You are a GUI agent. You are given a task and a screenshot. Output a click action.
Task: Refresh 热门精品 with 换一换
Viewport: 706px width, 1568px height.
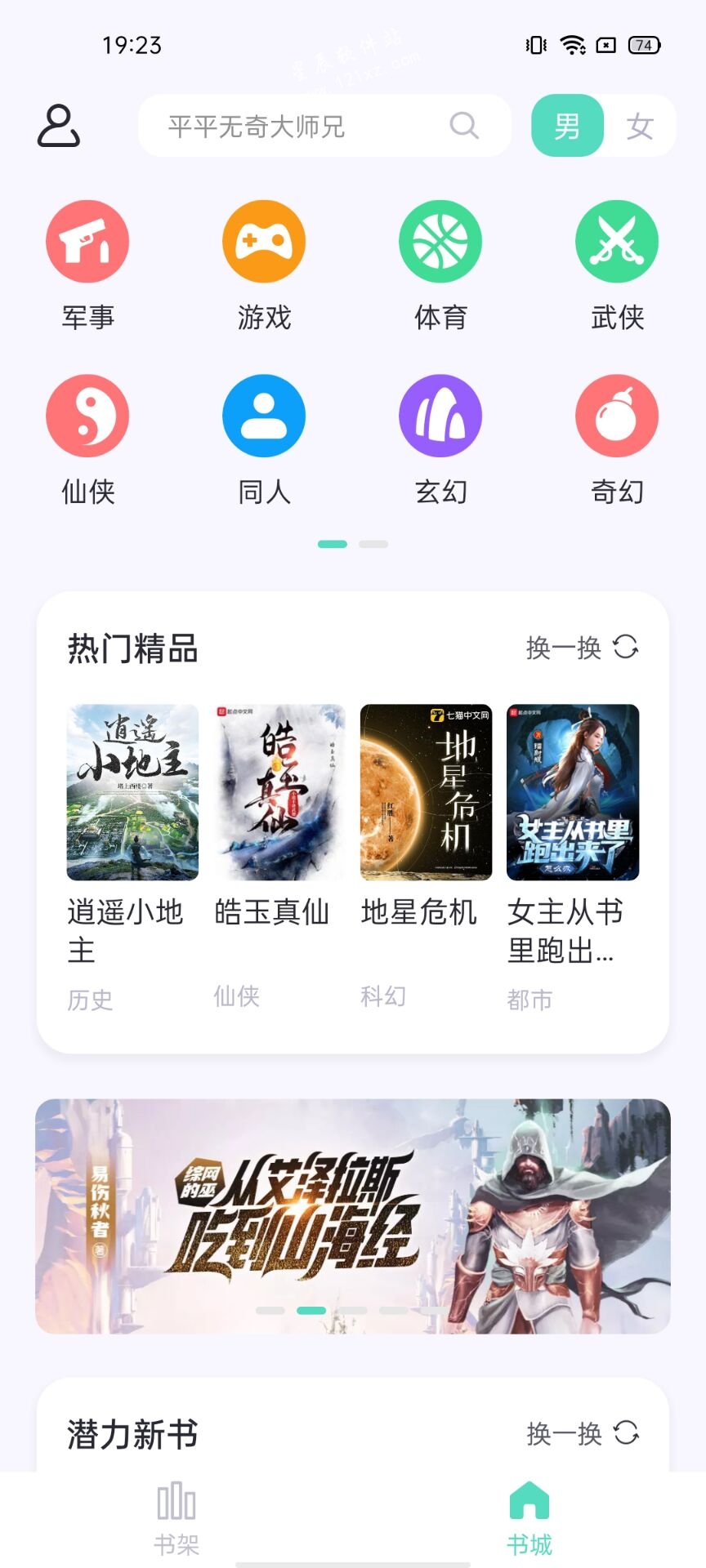point(582,648)
